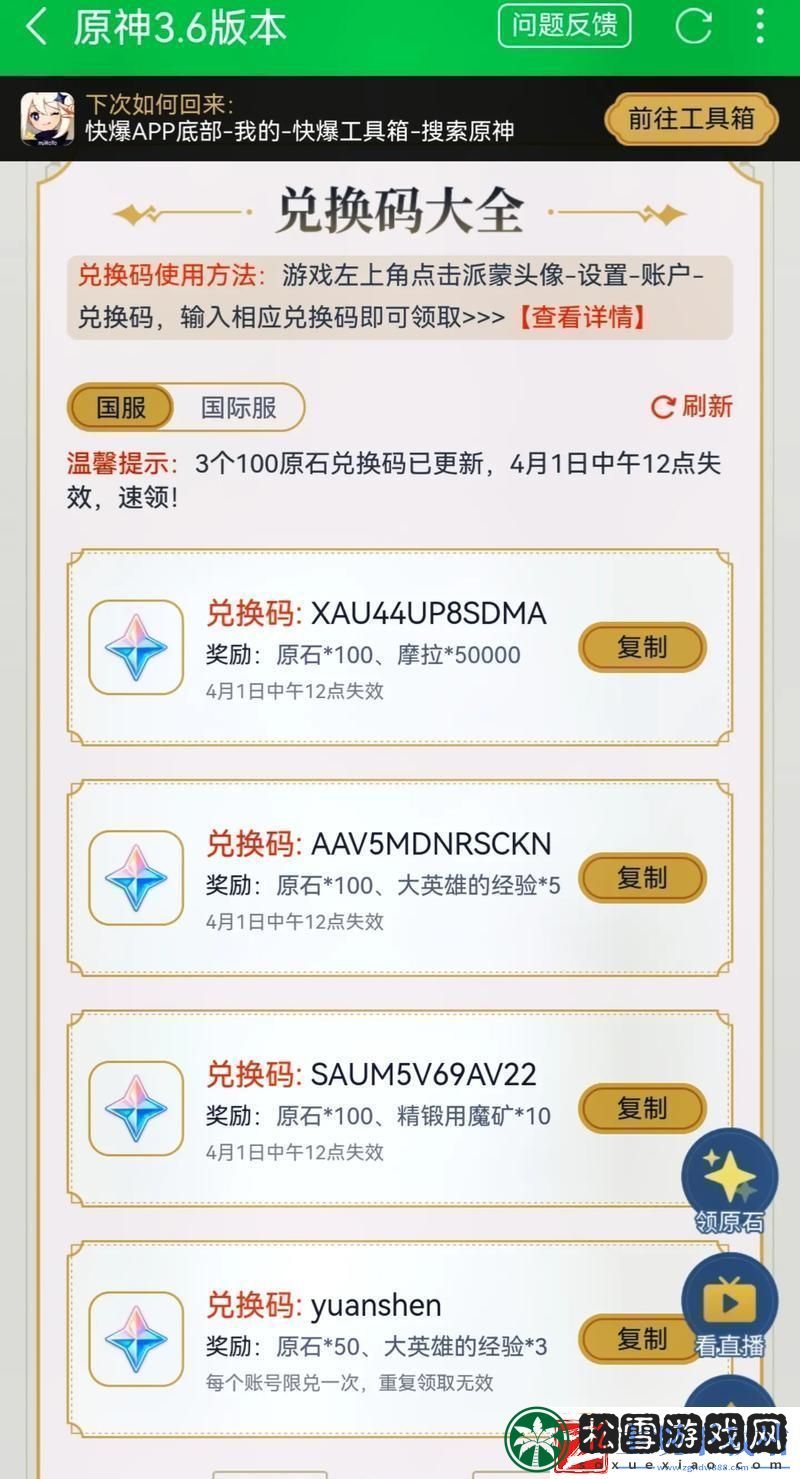The image size is (800, 1479).
Task: Switch to the 国际服 tab
Action: 238,407
